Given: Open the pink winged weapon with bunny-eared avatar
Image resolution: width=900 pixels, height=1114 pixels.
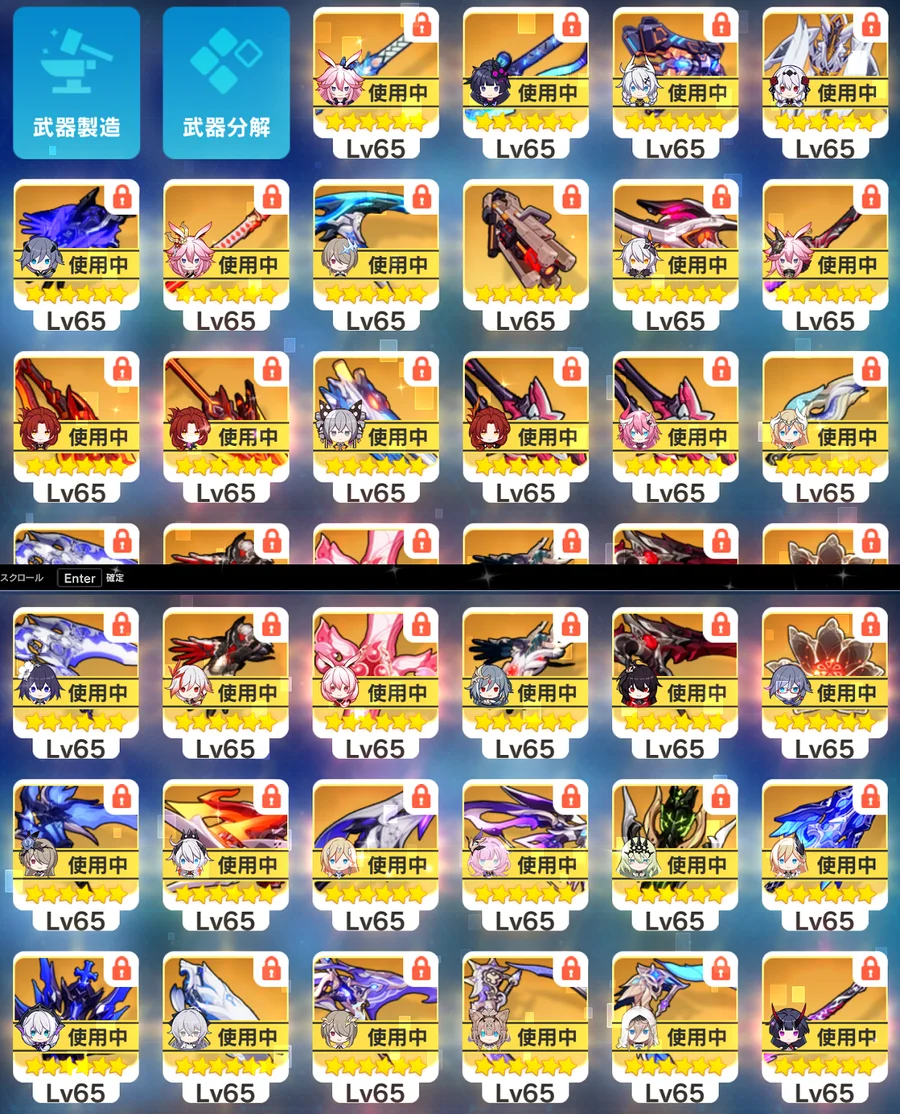Looking at the screenshot, I should coord(375,670).
